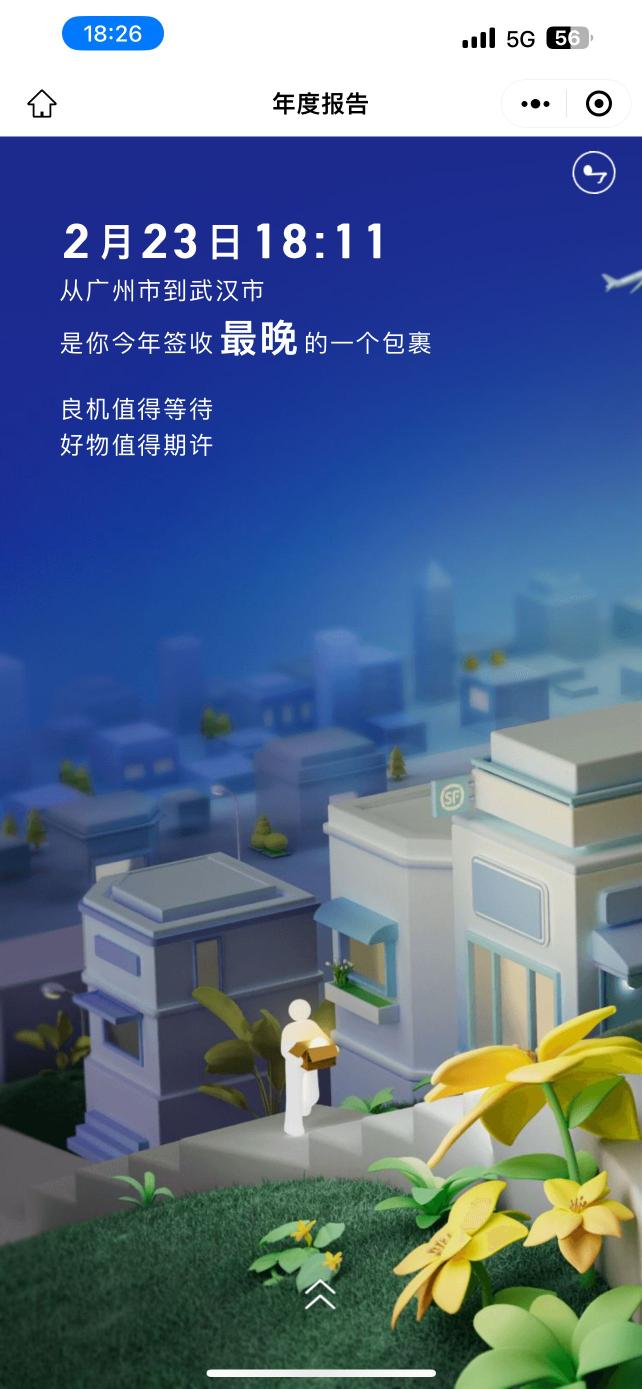Tap the up chevrons for the next page
This screenshot has width=642, height=1389.
320,1294
